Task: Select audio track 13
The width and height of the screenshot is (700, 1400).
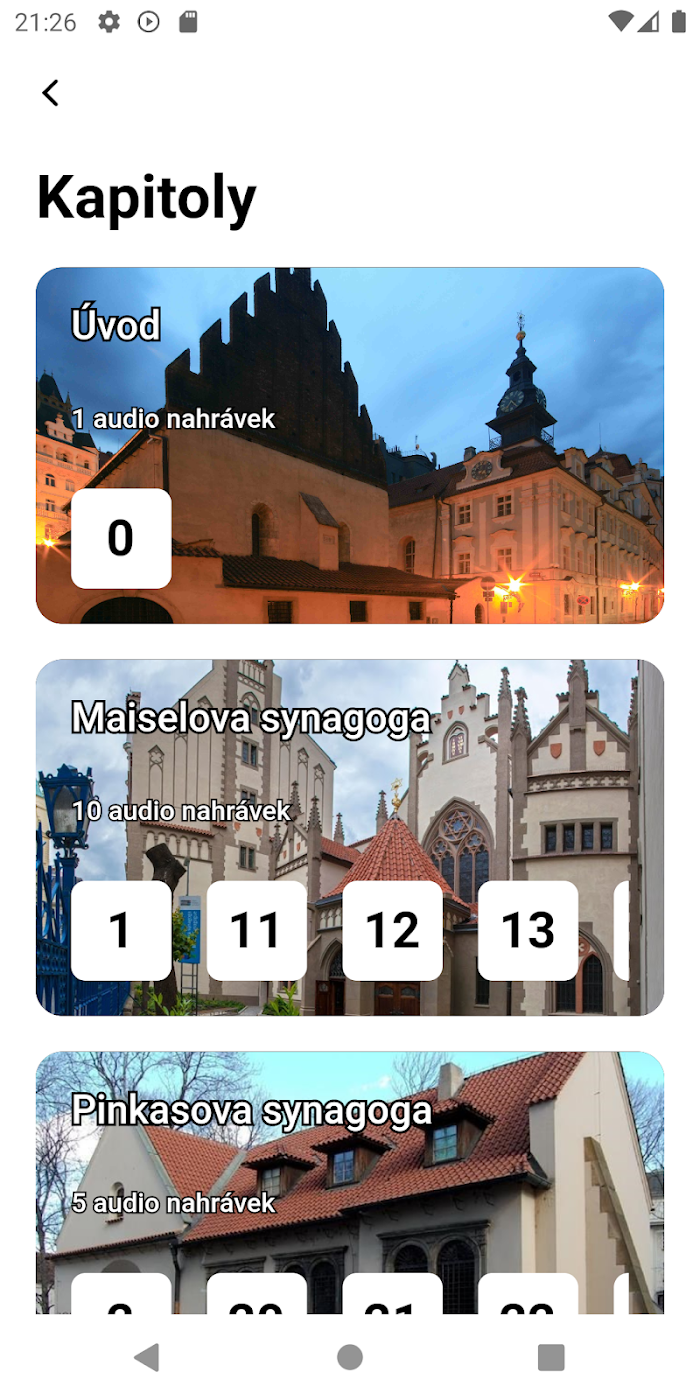Action: [x=528, y=930]
